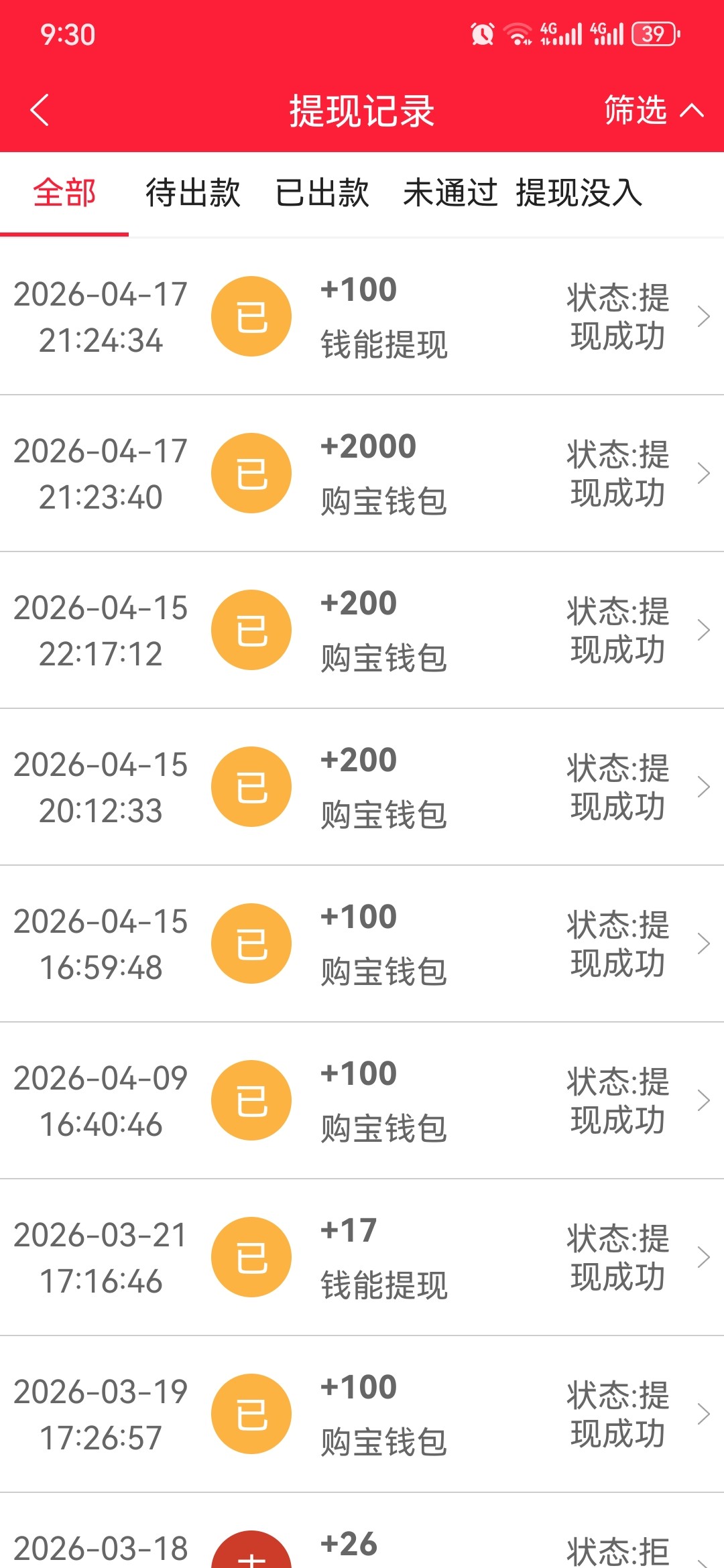Open the chevron on the +2000 购宝钱包 entry
Image resolution: width=724 pixels, height=1568 pixels.
704,472
